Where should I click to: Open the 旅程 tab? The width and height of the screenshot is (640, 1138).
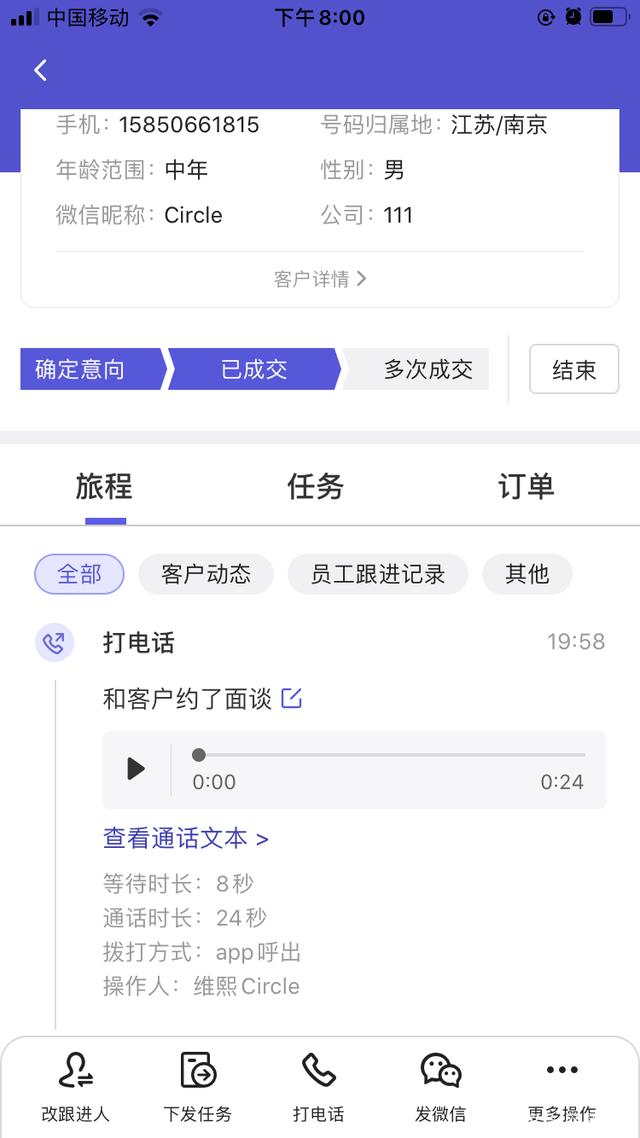pos(104,487)
